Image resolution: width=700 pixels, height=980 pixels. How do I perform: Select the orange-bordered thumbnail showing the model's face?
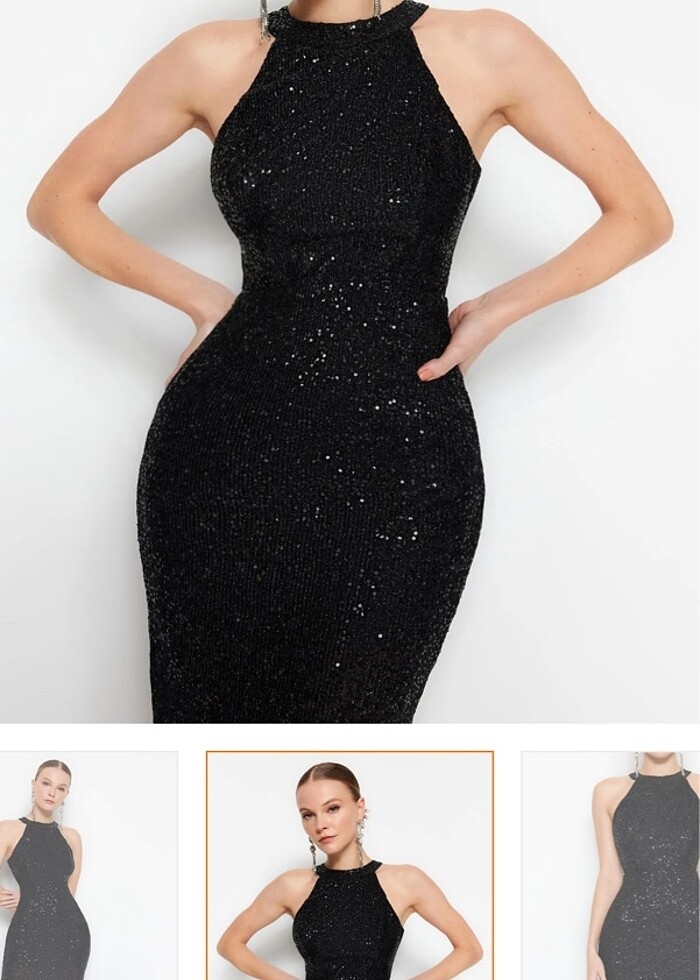coord(350,866)
